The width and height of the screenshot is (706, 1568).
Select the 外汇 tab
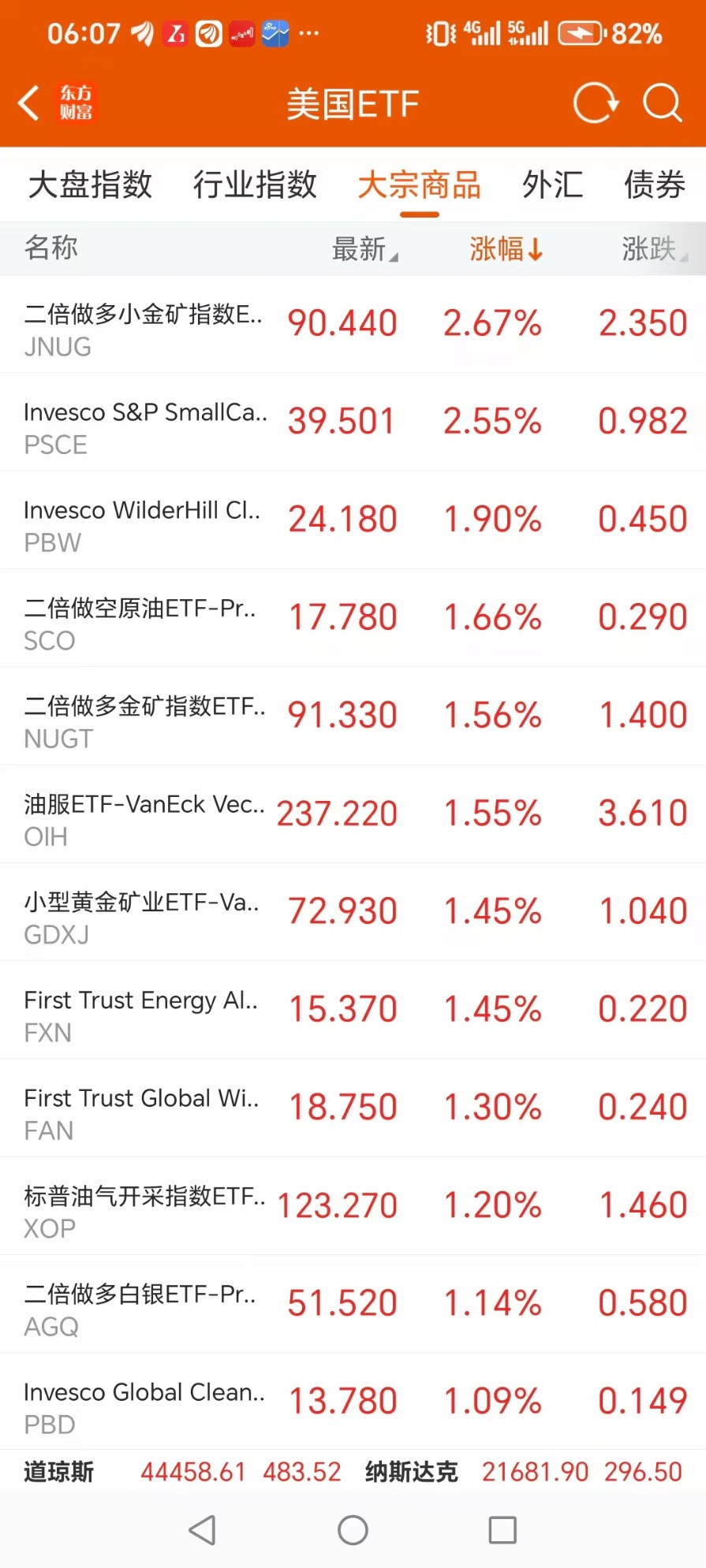coord(552,184)
